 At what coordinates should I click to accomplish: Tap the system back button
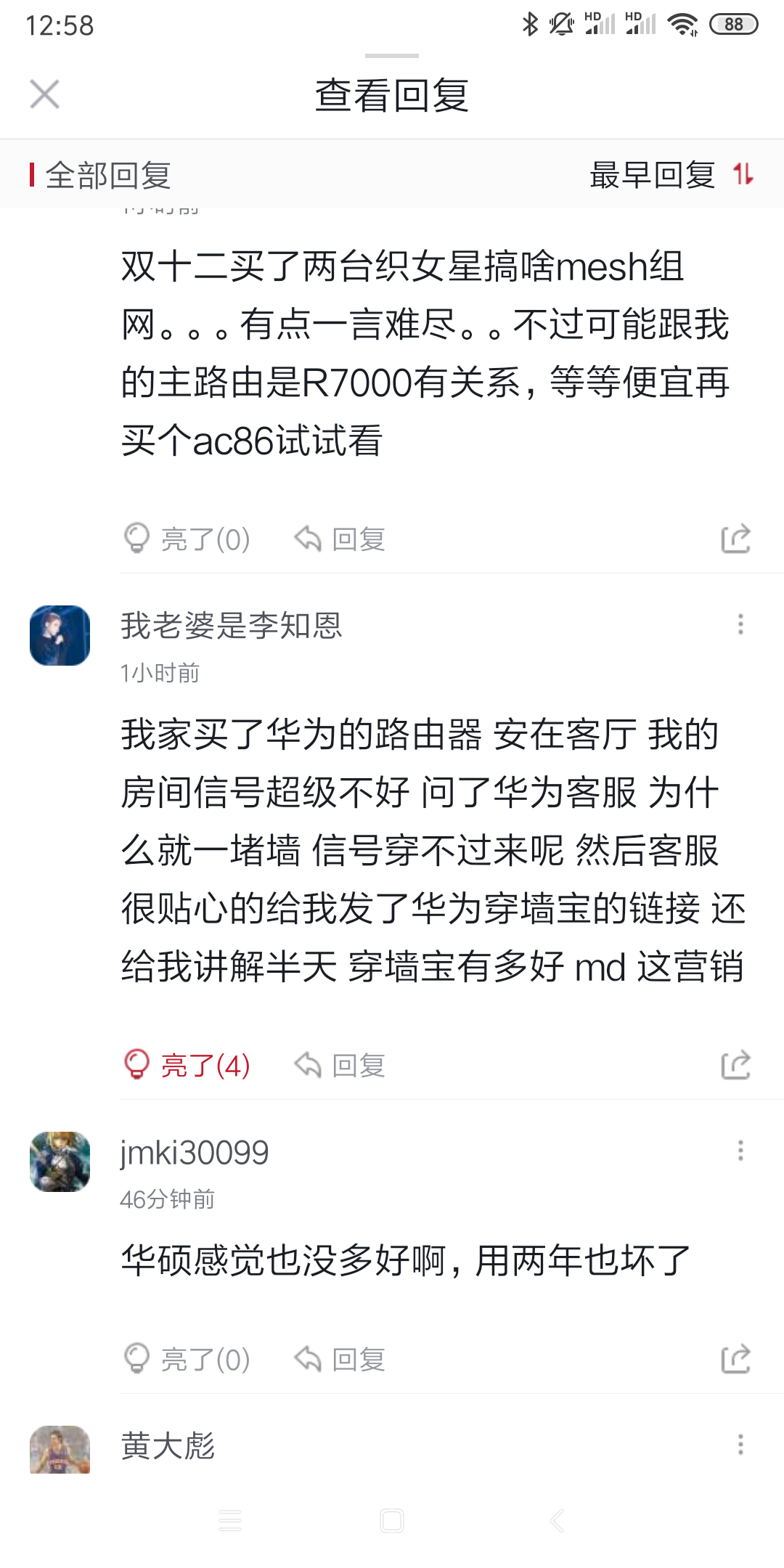tap(557, 1521)
